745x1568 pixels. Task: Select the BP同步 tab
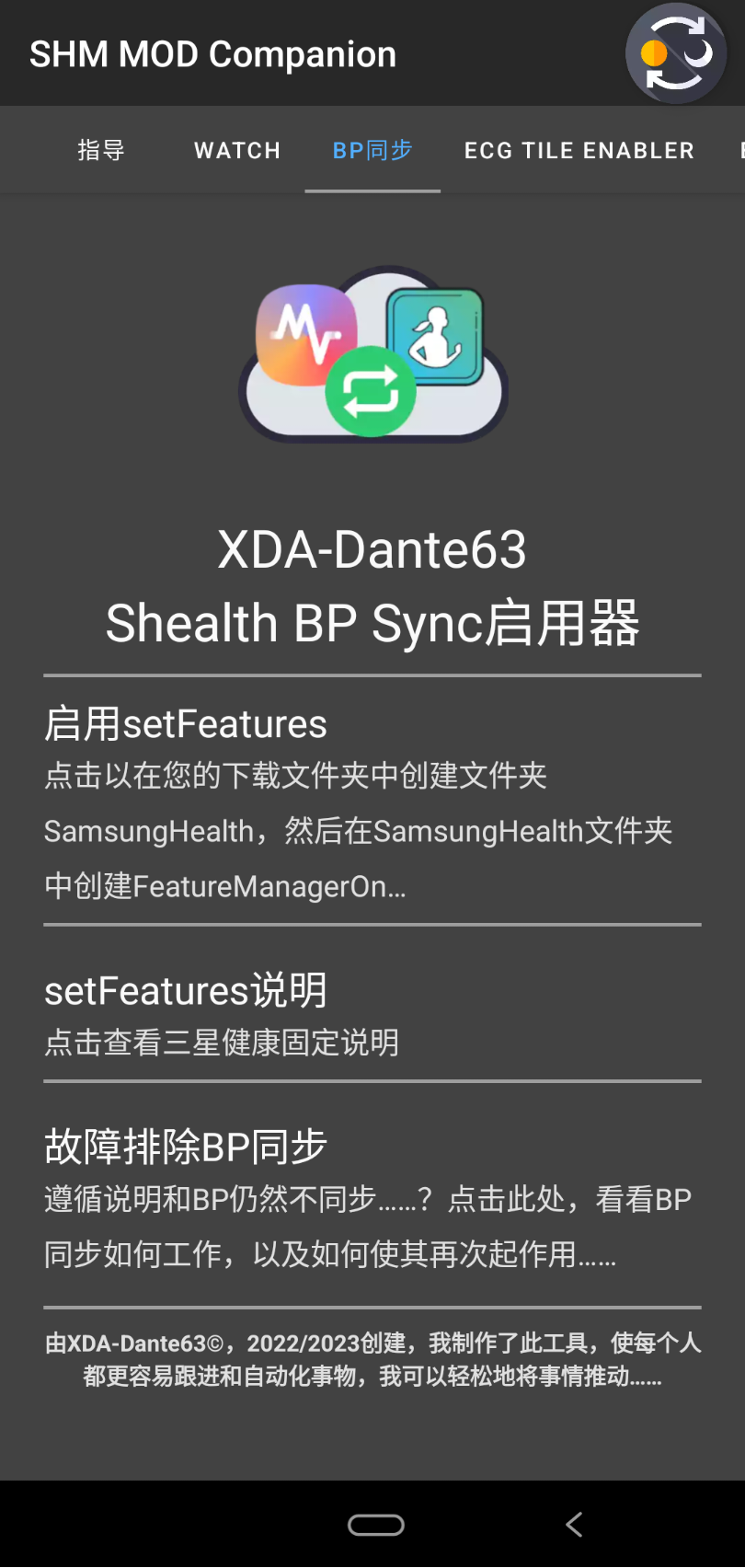(x=372, y=150)
